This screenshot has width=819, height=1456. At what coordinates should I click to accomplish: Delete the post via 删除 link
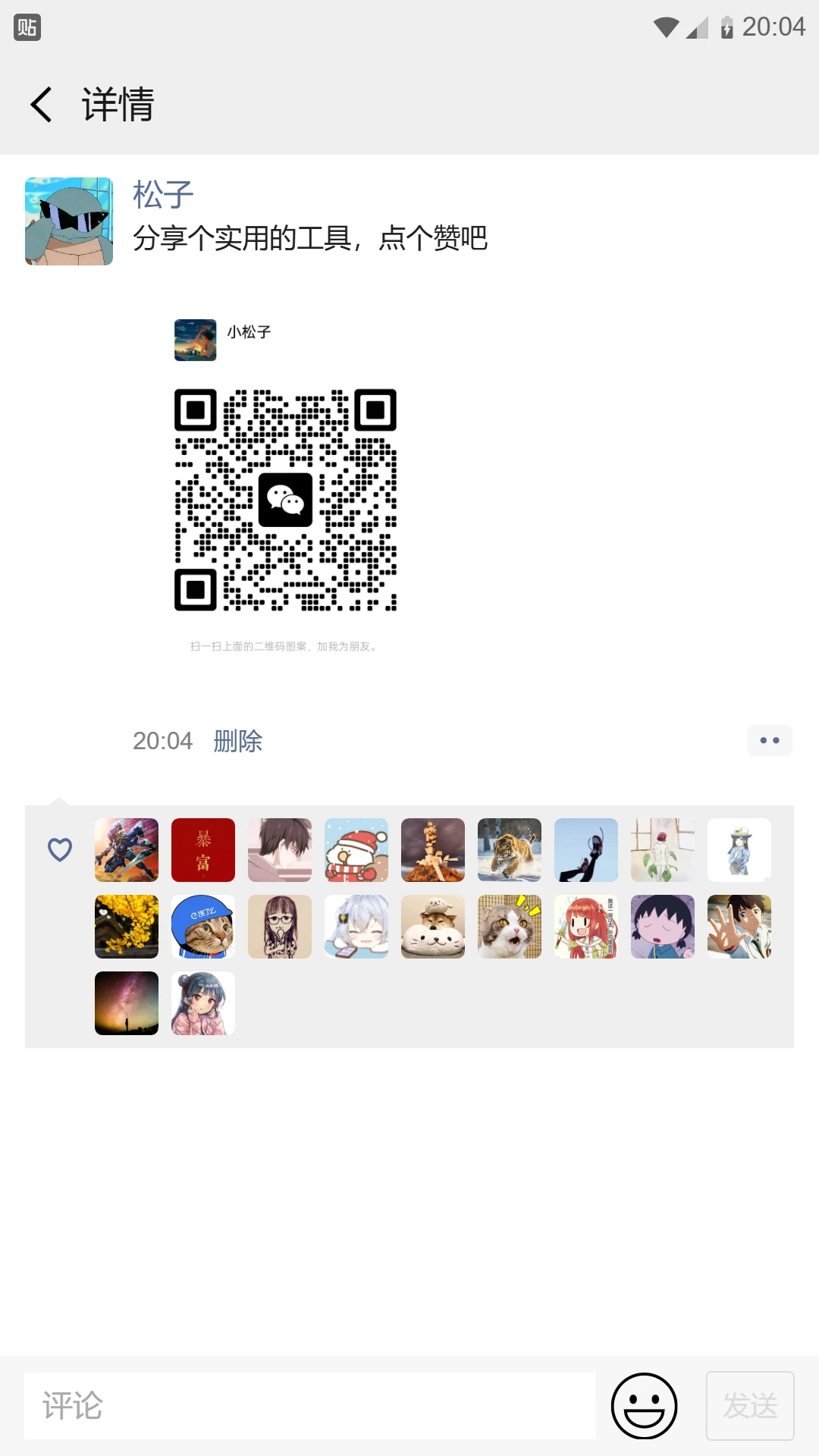pyautogui.click(x=237, y=741)
